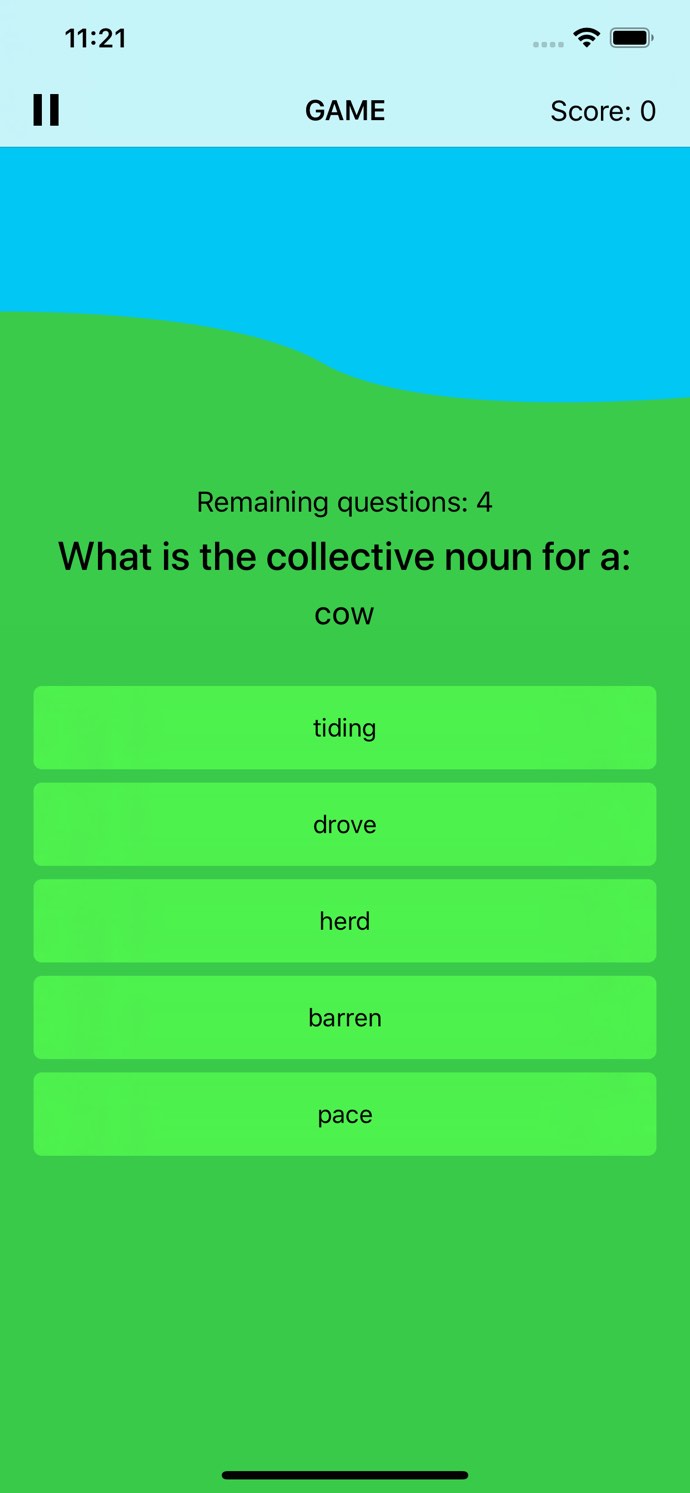This screenshot has width=690, height=1493.
Task: Pick the 'herd' answer option
Action: [x=345, y=921]
